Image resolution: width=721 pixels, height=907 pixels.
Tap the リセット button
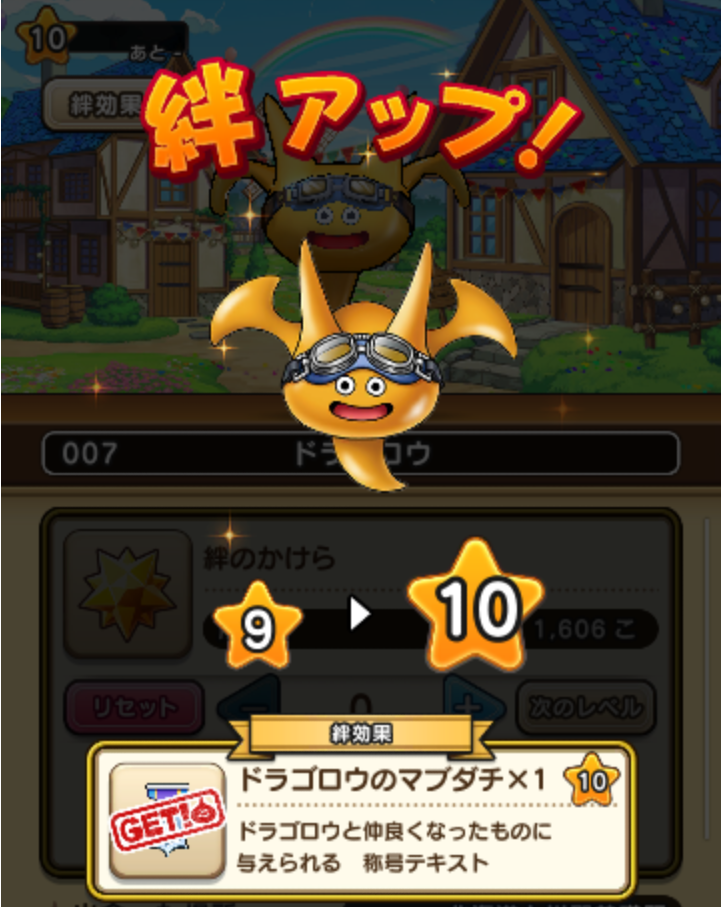(134, 708)
